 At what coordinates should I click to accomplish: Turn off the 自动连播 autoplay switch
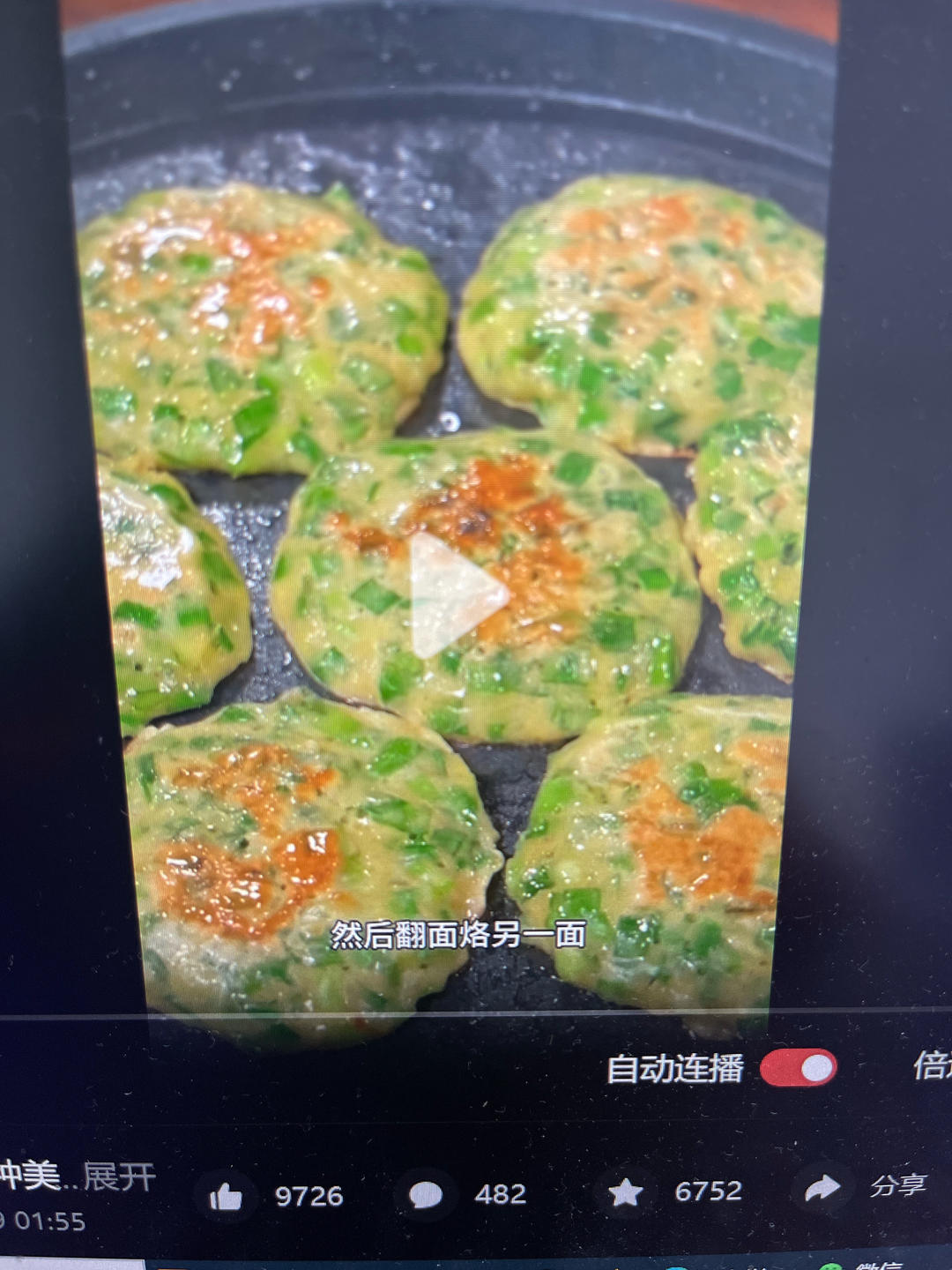point(798,1068)
